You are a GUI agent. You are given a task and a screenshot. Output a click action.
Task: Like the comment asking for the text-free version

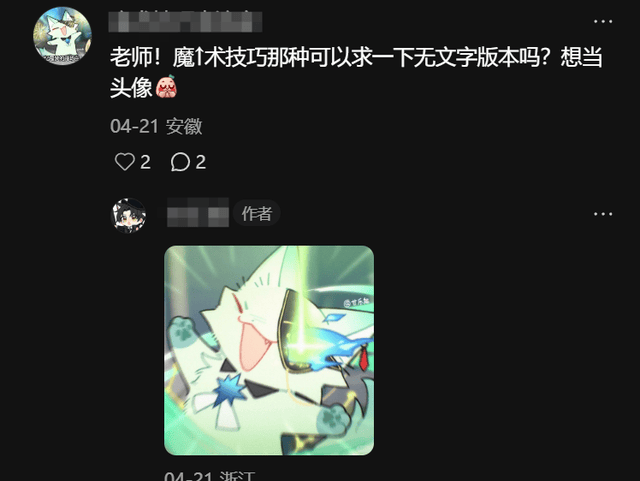coord(124,162)
